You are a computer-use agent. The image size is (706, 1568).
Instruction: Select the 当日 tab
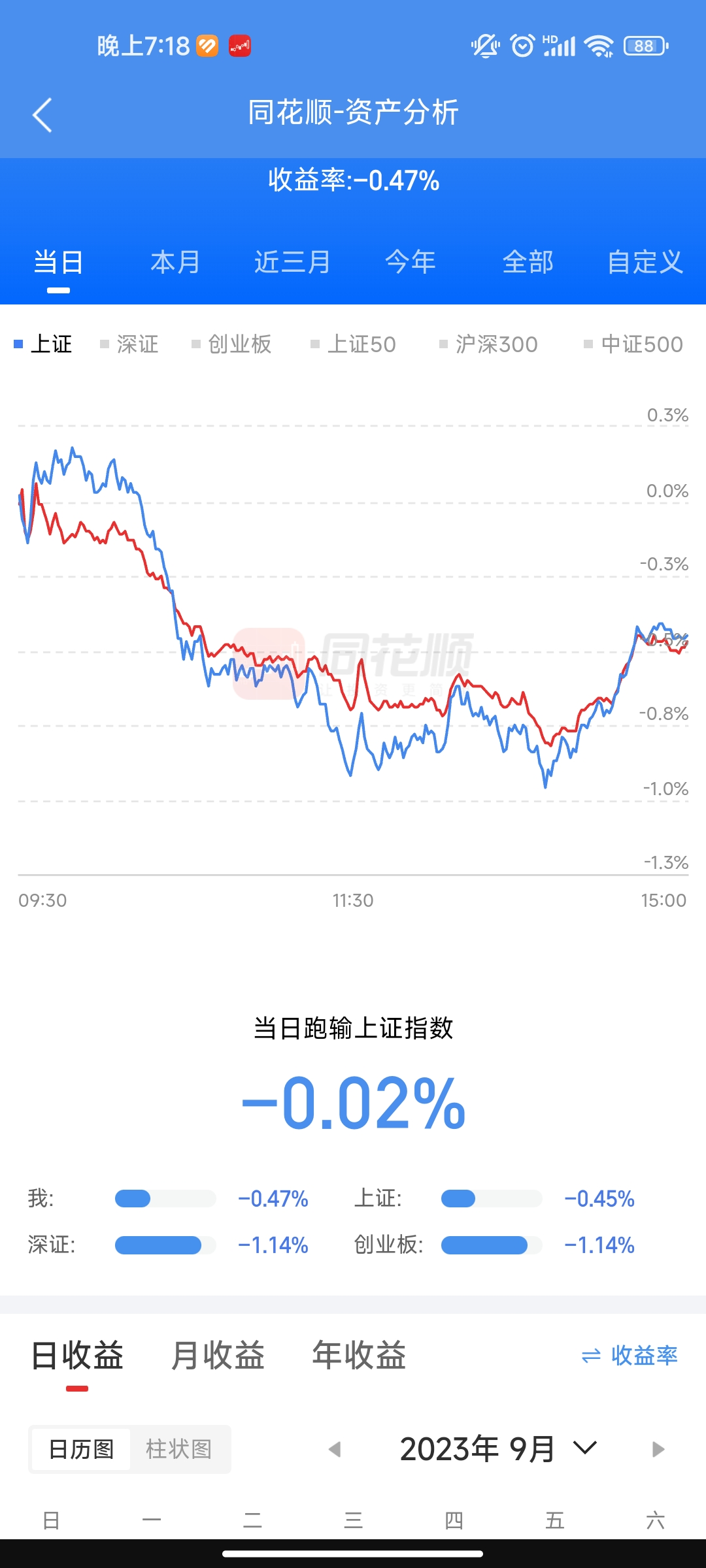pyautogui.click(x=58, y=263)
